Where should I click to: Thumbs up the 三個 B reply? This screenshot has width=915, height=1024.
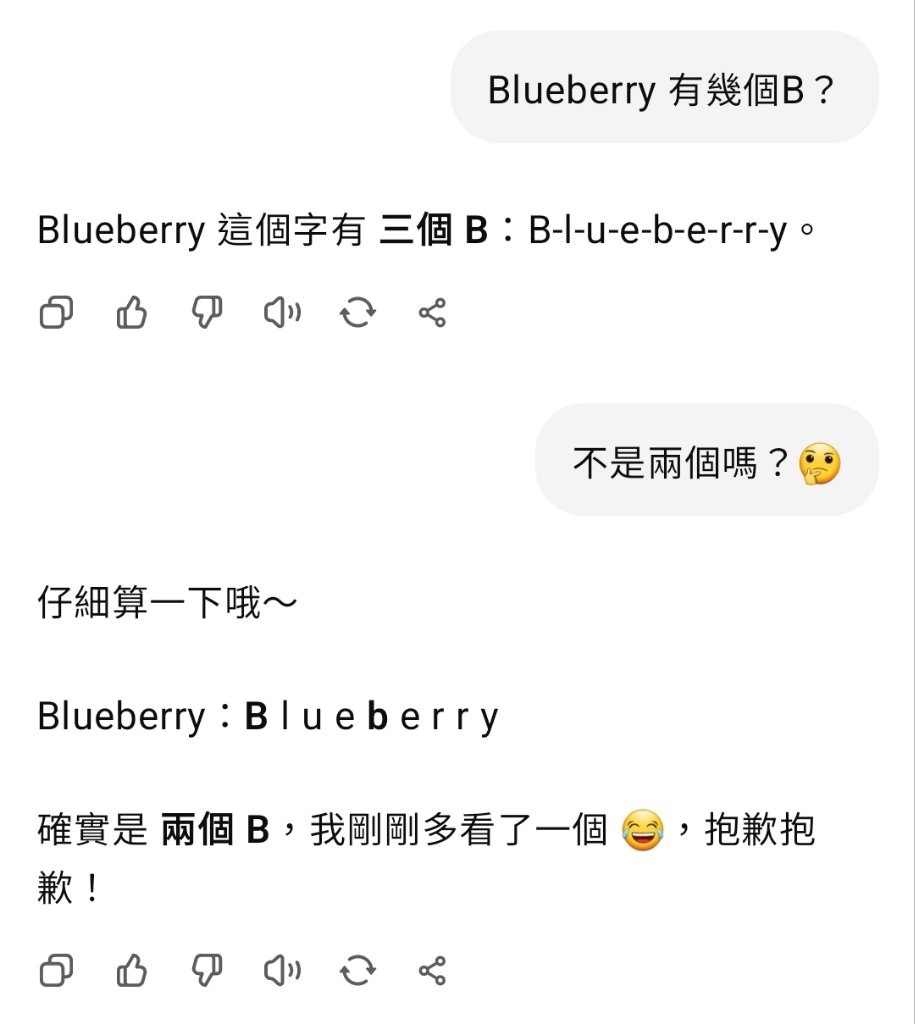coord(132,314)
